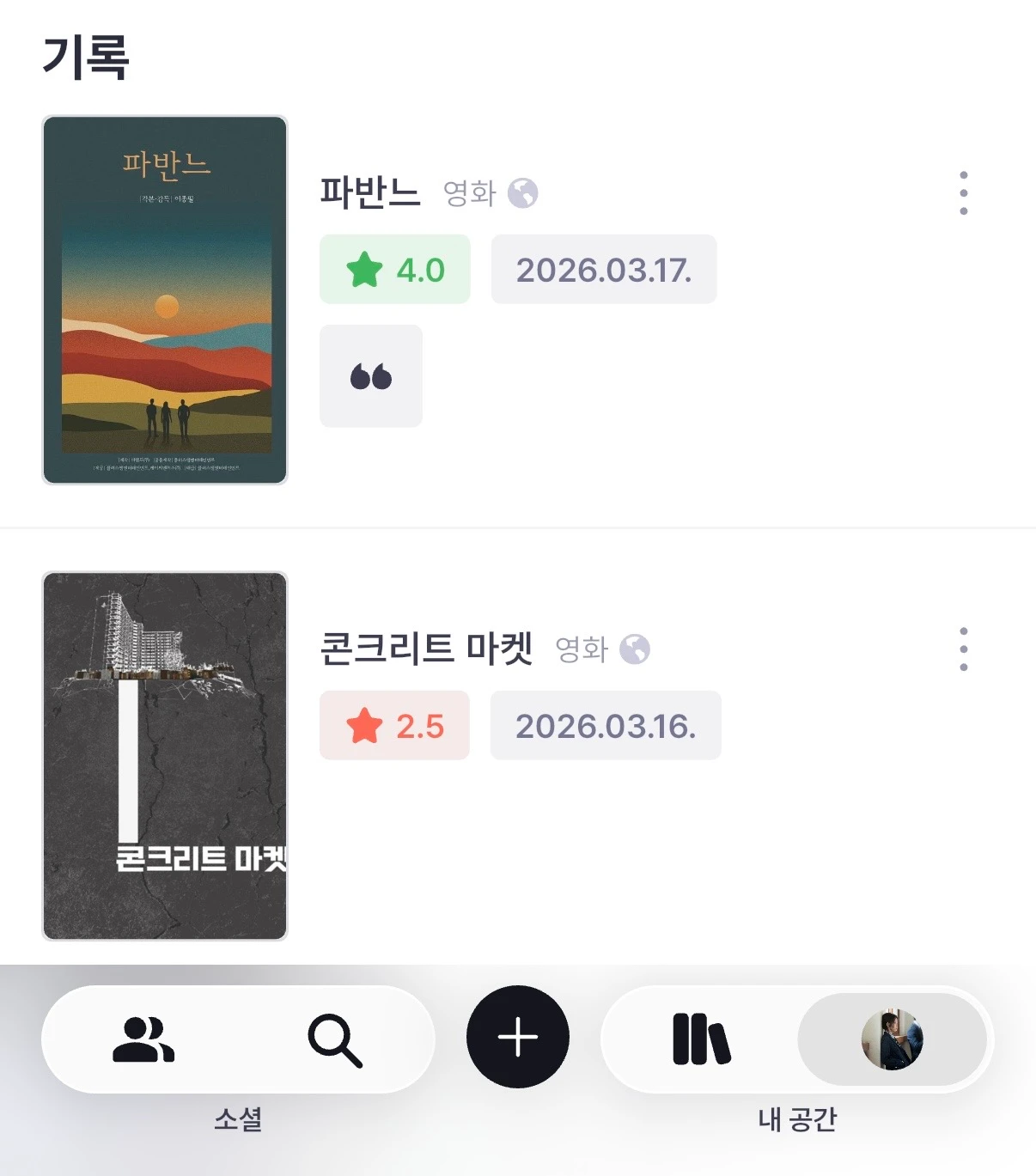
Task: Select the 2026.03.17. date chip
Action: (x=604, y=270)
